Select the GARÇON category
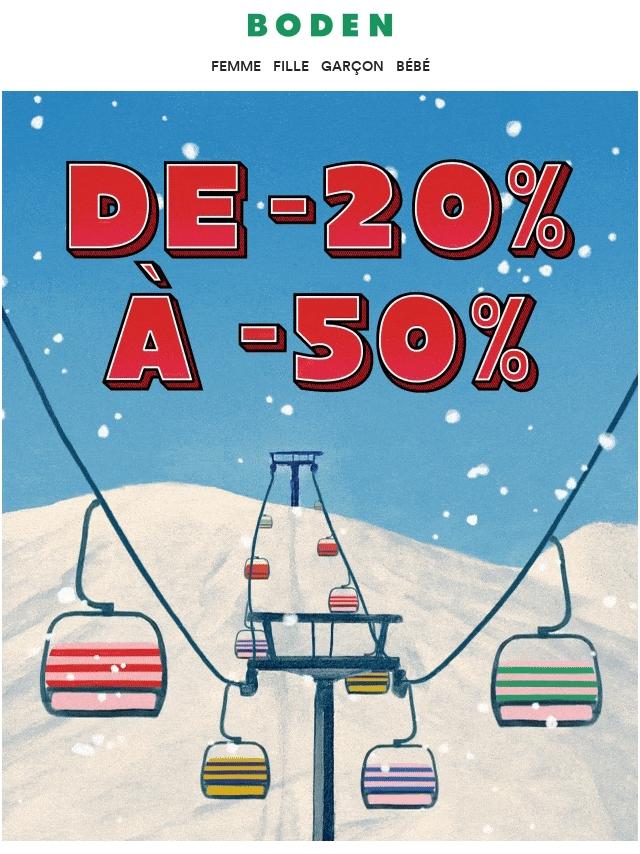 click(352, 66)
